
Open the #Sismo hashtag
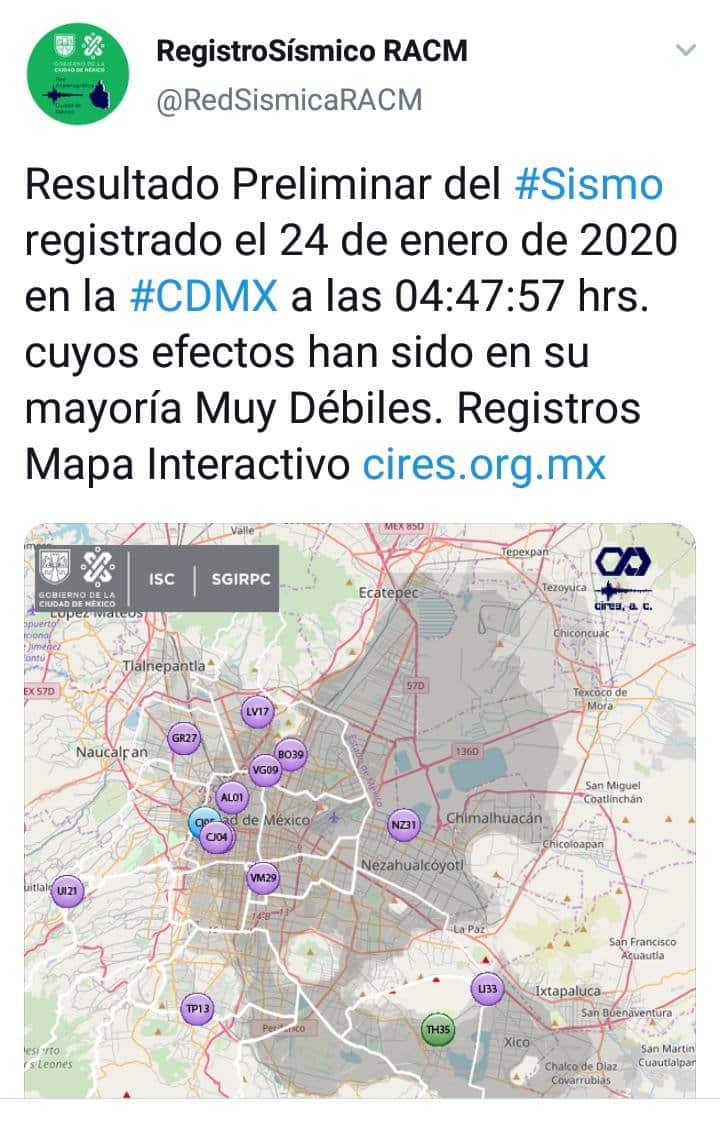pyautogui.click(x=588, y=185)
